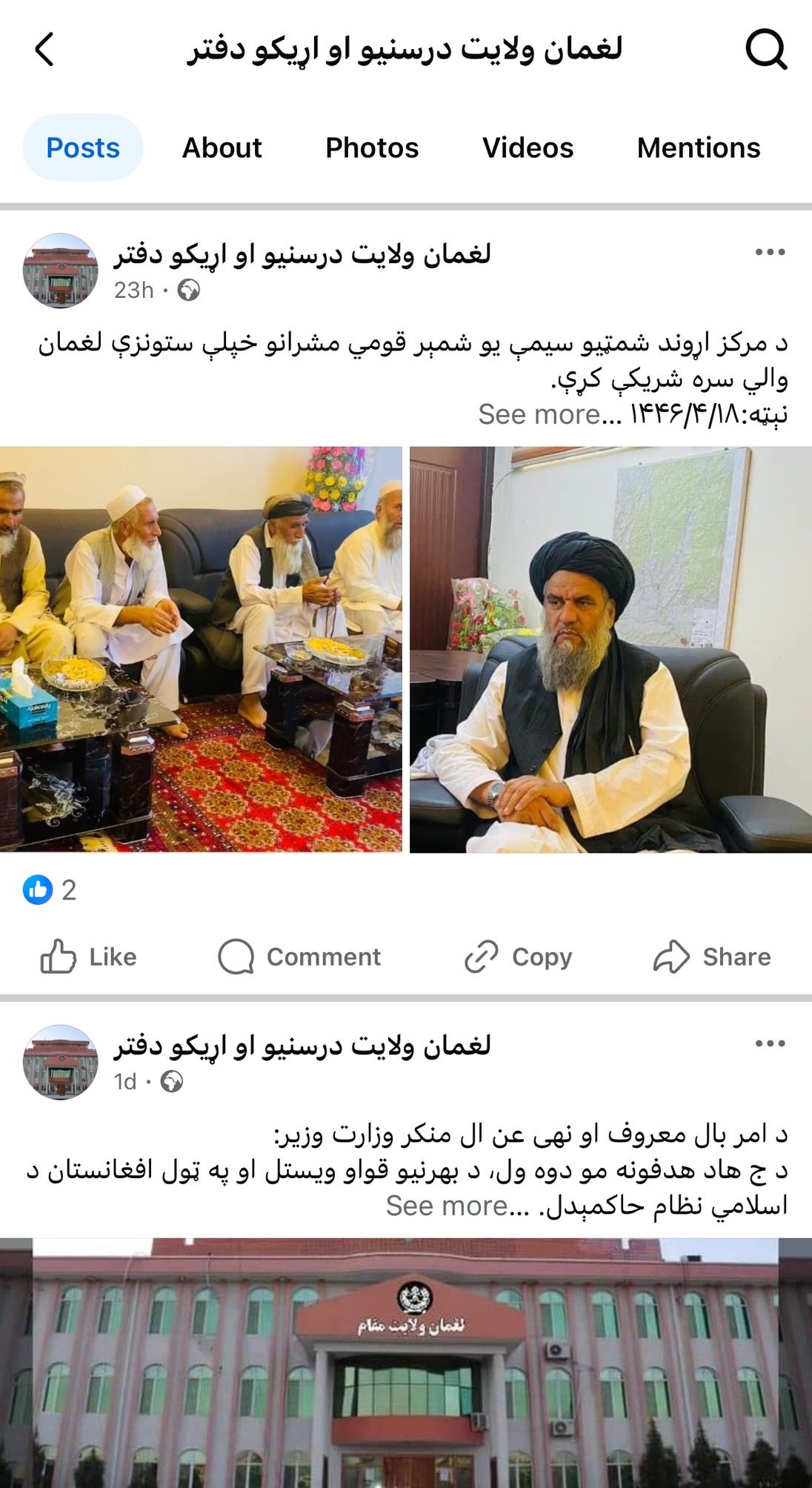Open search with the magnifier icon
812x1488 pixels.
765,50
